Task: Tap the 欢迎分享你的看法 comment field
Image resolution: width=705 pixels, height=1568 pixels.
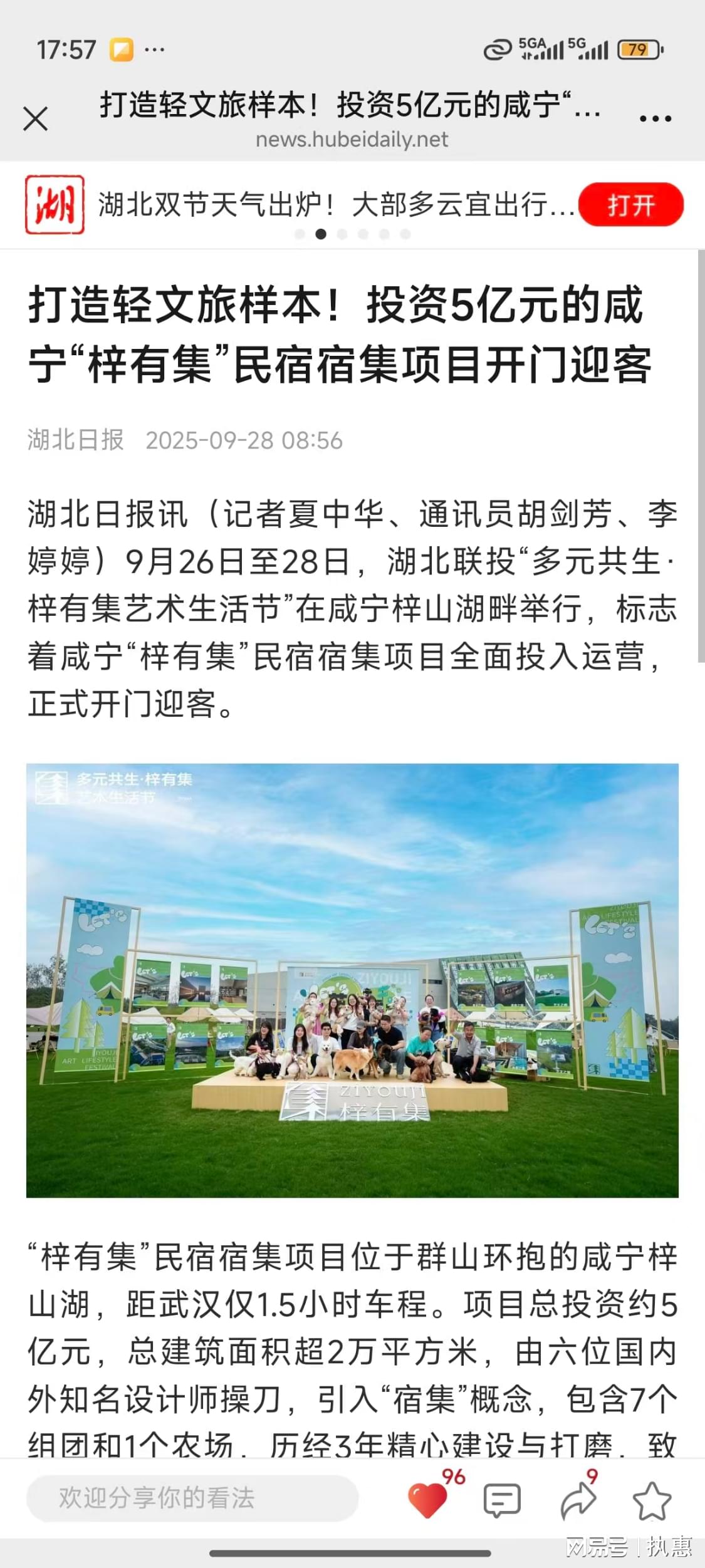Action: coord(192,1498)
